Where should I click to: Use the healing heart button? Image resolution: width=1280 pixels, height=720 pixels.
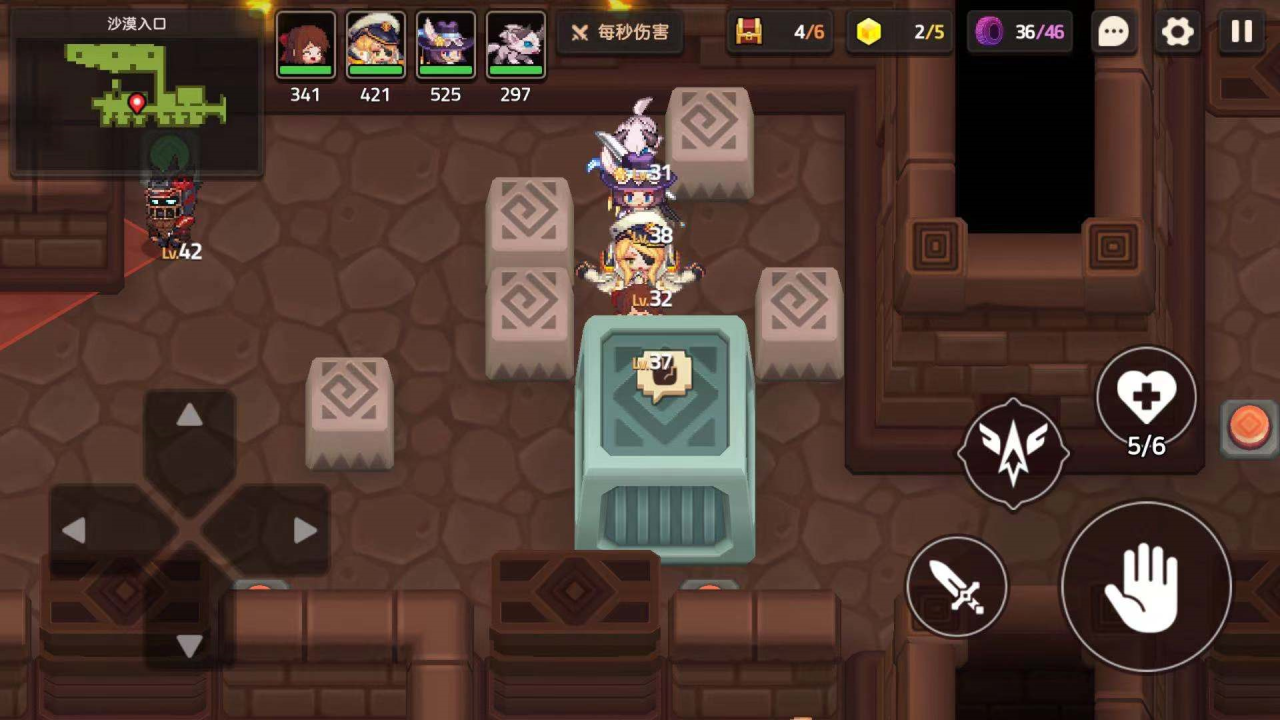1146,397
